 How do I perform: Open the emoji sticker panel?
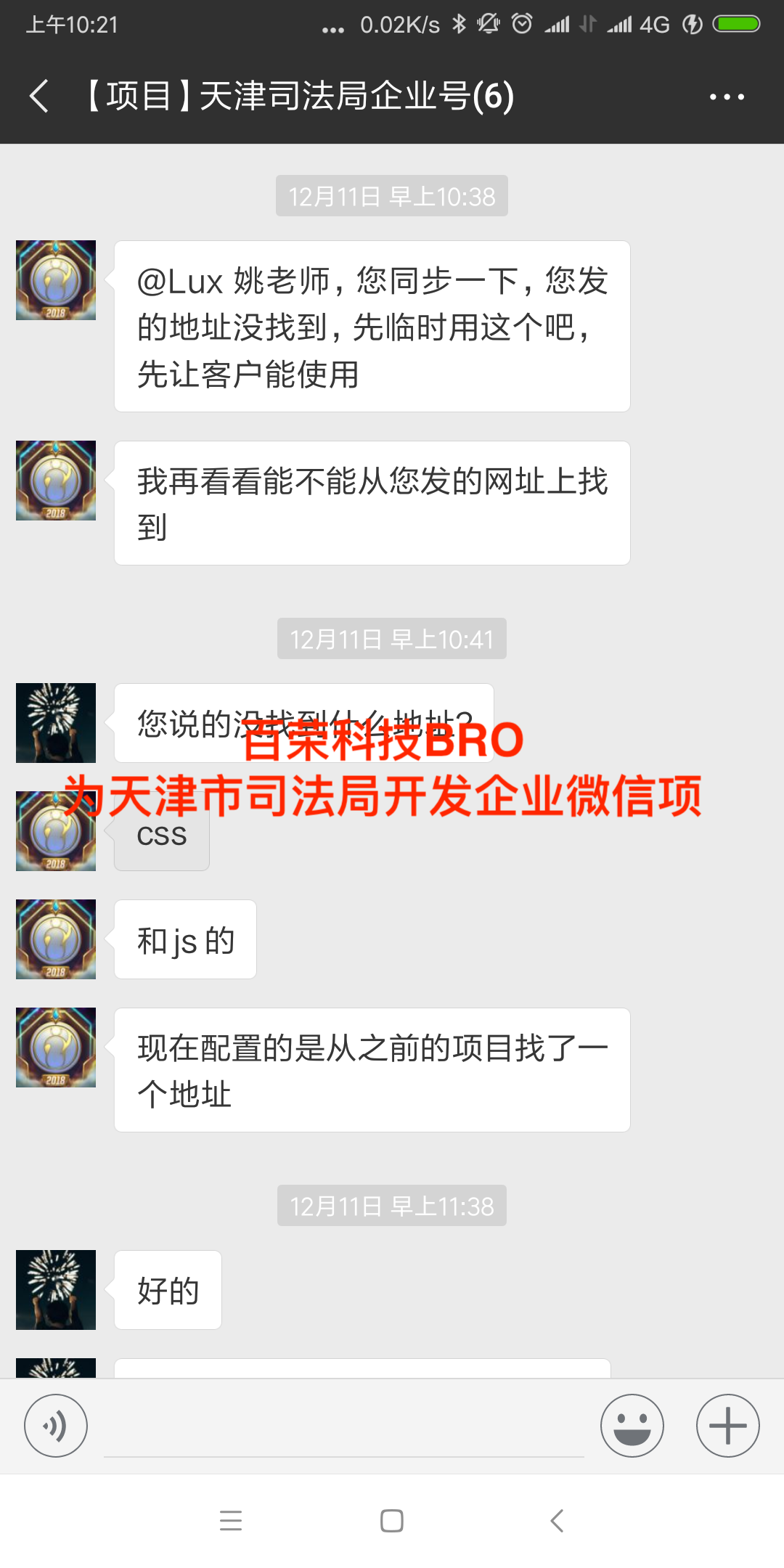(632, 1426)
